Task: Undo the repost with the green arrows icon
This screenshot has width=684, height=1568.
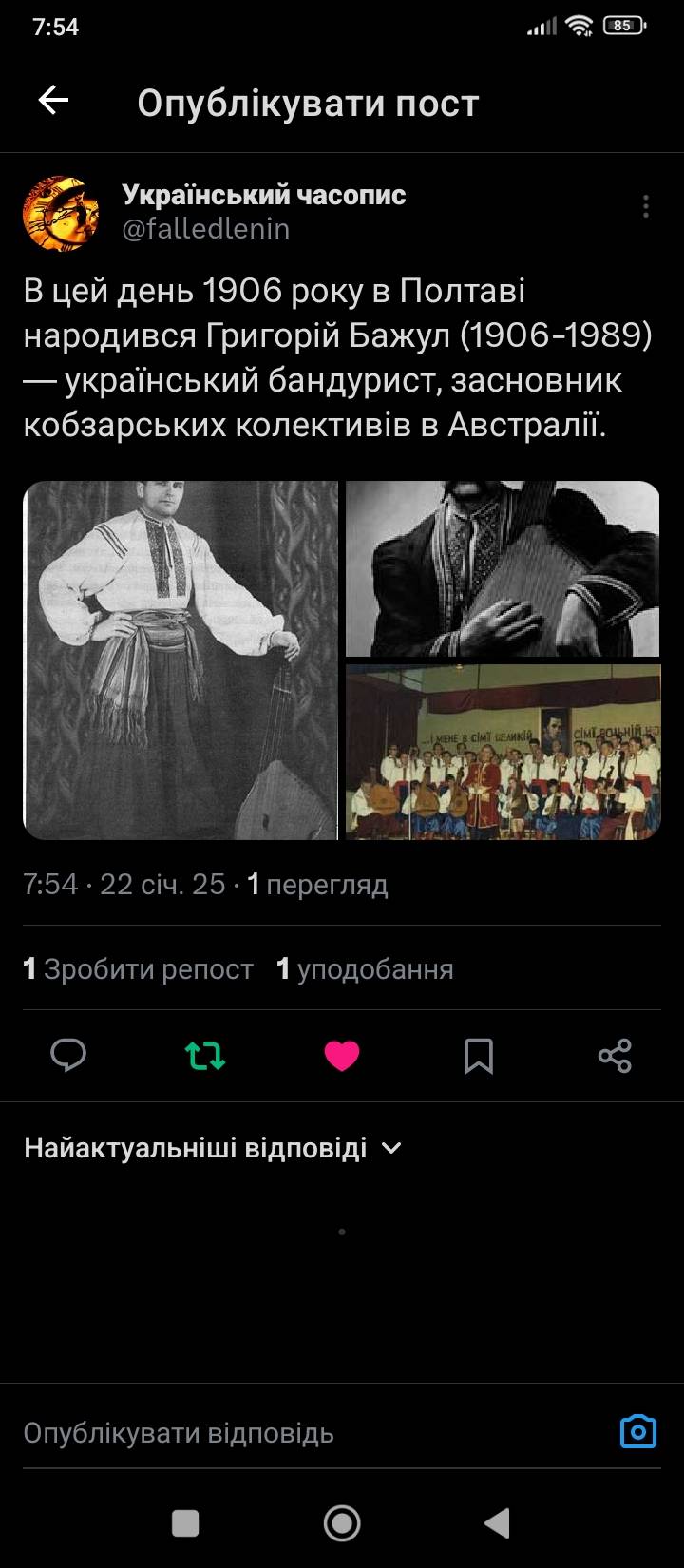Action: (x=205, y=1056)
